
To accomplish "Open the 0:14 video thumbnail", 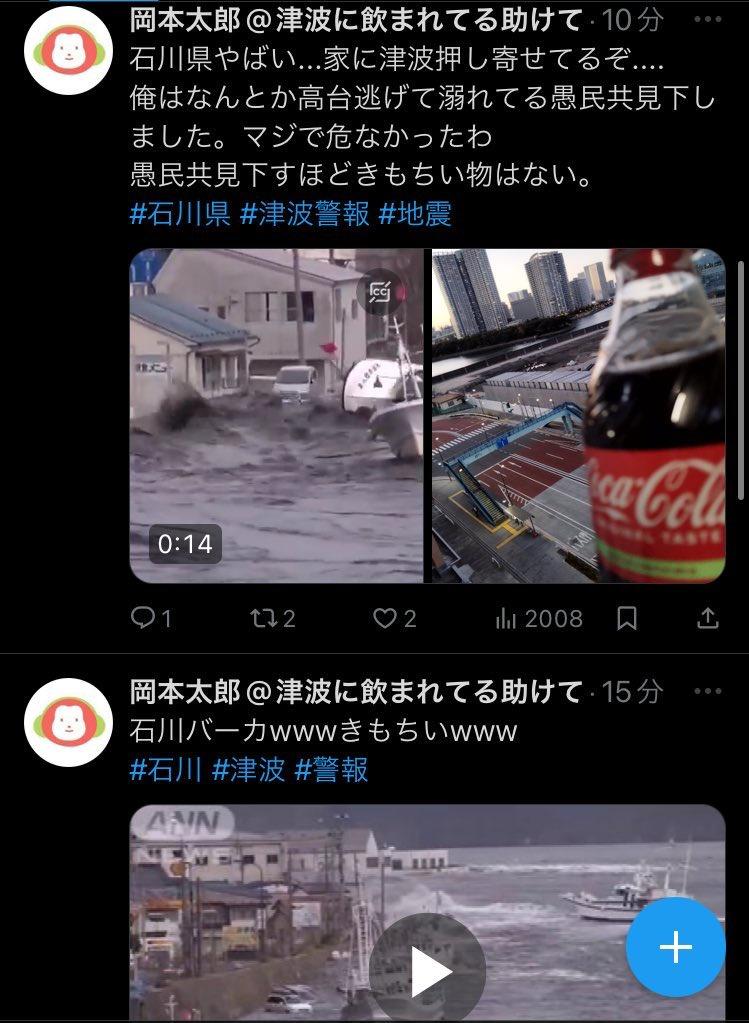I will 276,415.
